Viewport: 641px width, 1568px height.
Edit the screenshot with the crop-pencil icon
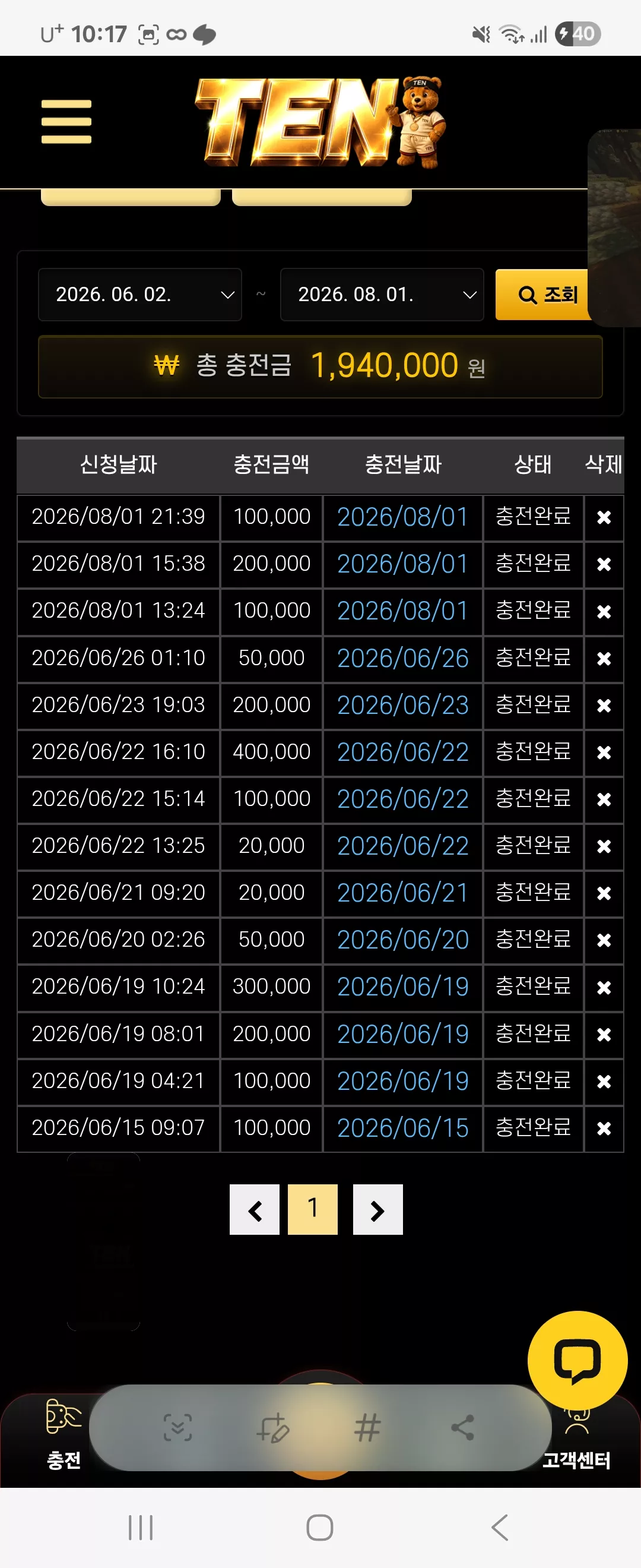click(272, 1427)
